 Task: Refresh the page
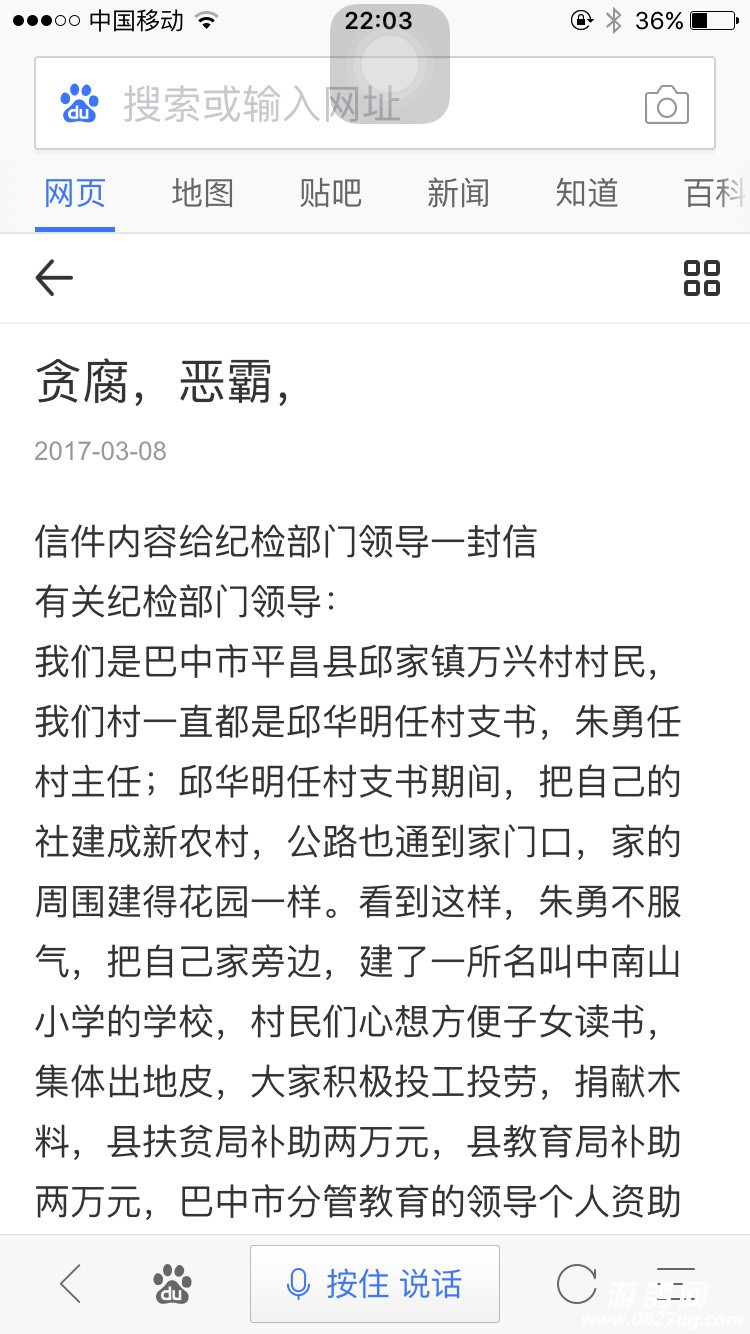pos(576,1283)
